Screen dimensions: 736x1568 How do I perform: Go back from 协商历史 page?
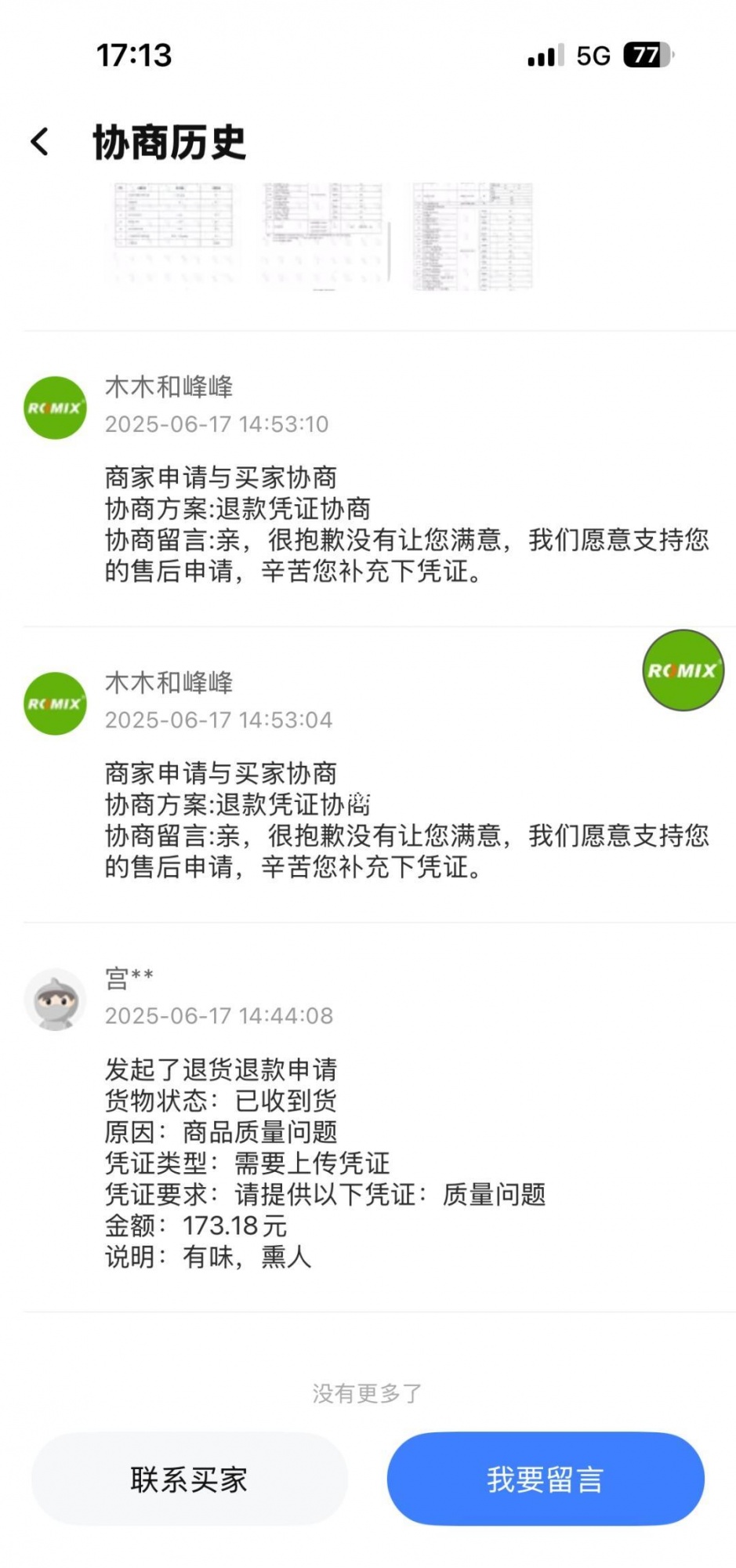[40, 142]
